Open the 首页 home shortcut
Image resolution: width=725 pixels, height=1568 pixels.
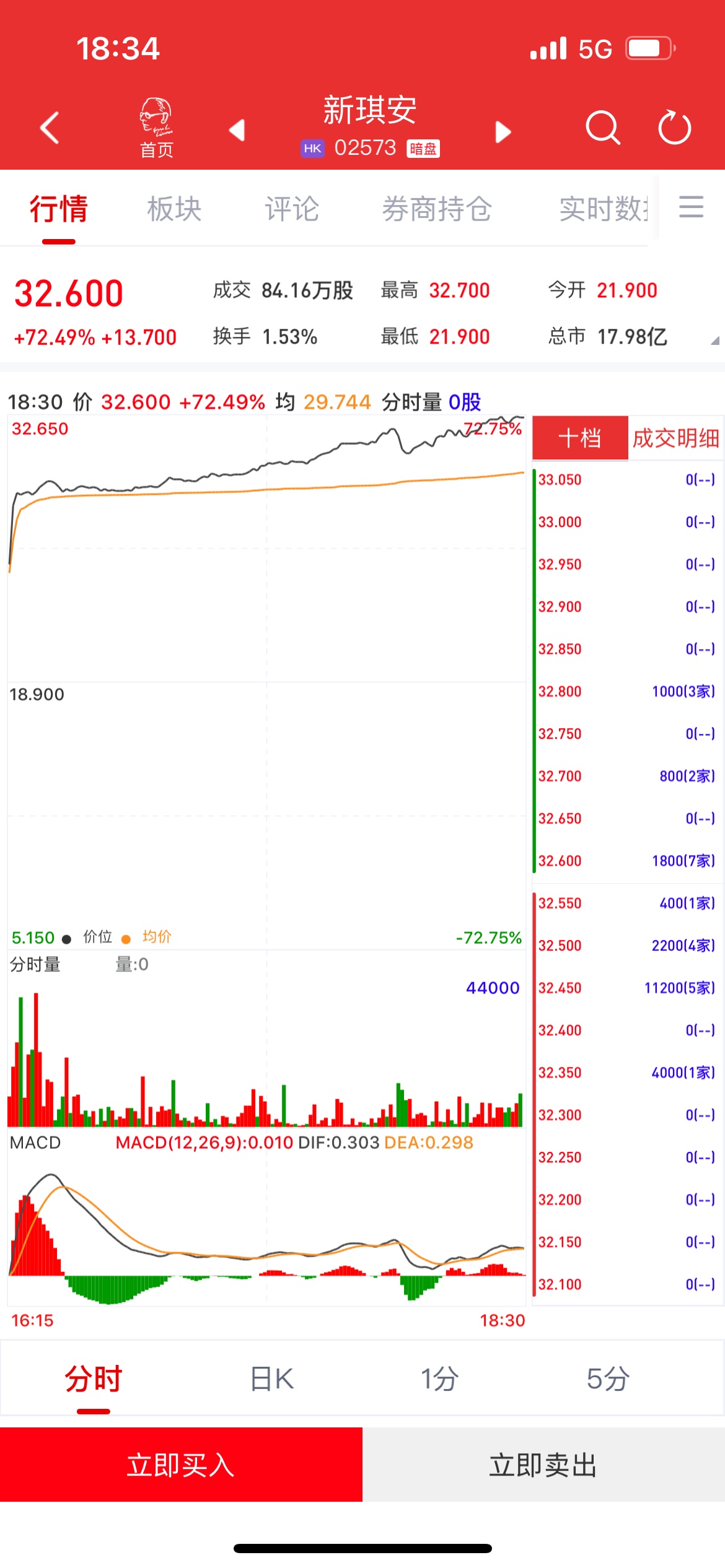(156, 128)
